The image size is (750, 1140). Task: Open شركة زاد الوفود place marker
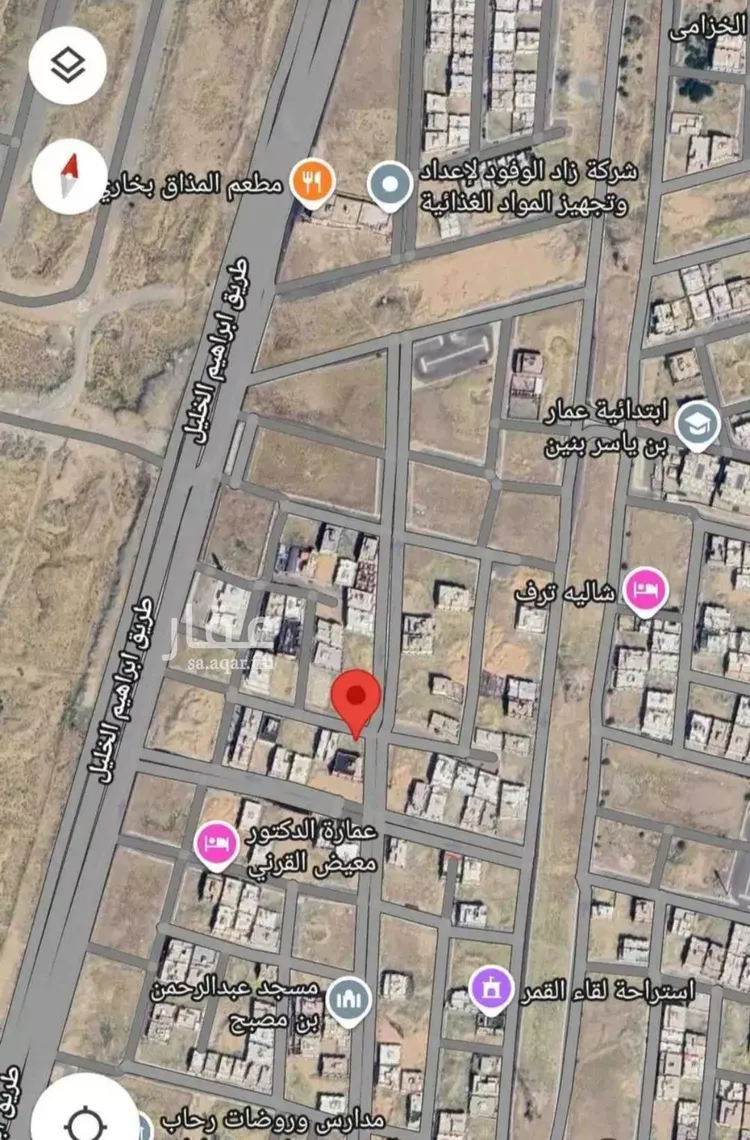[390, 185]
